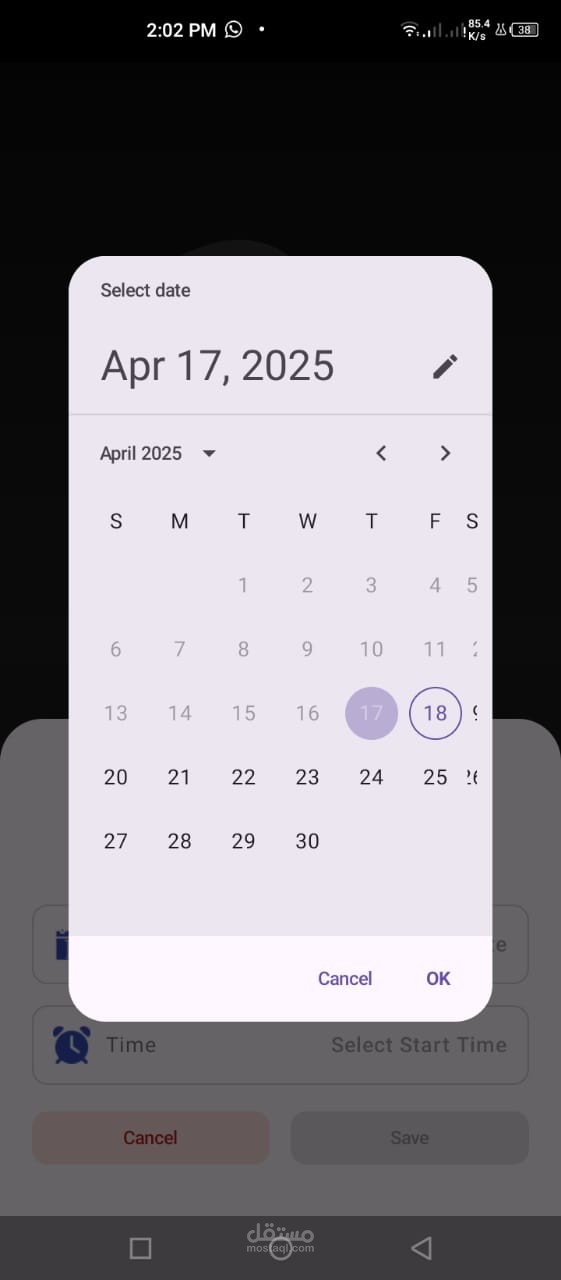The height and width of the screenshot is (1280, 561).
Task: Pick April 30 on the calendar
Action: click(307, 841)
